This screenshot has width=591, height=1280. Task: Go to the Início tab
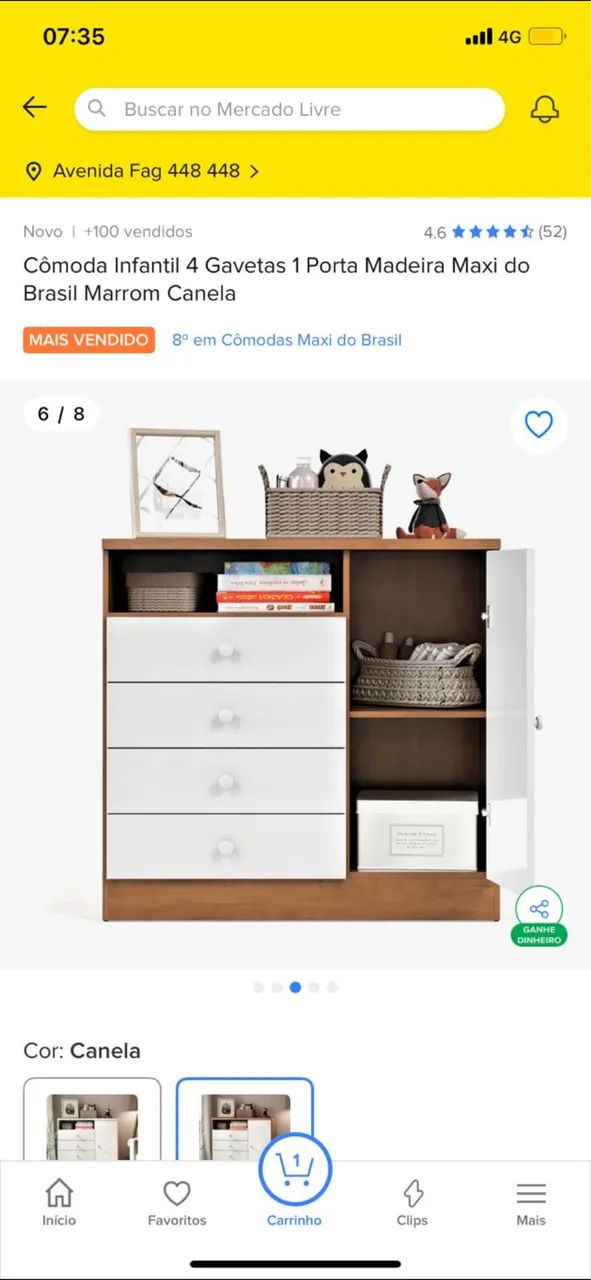pos(59,1202)
